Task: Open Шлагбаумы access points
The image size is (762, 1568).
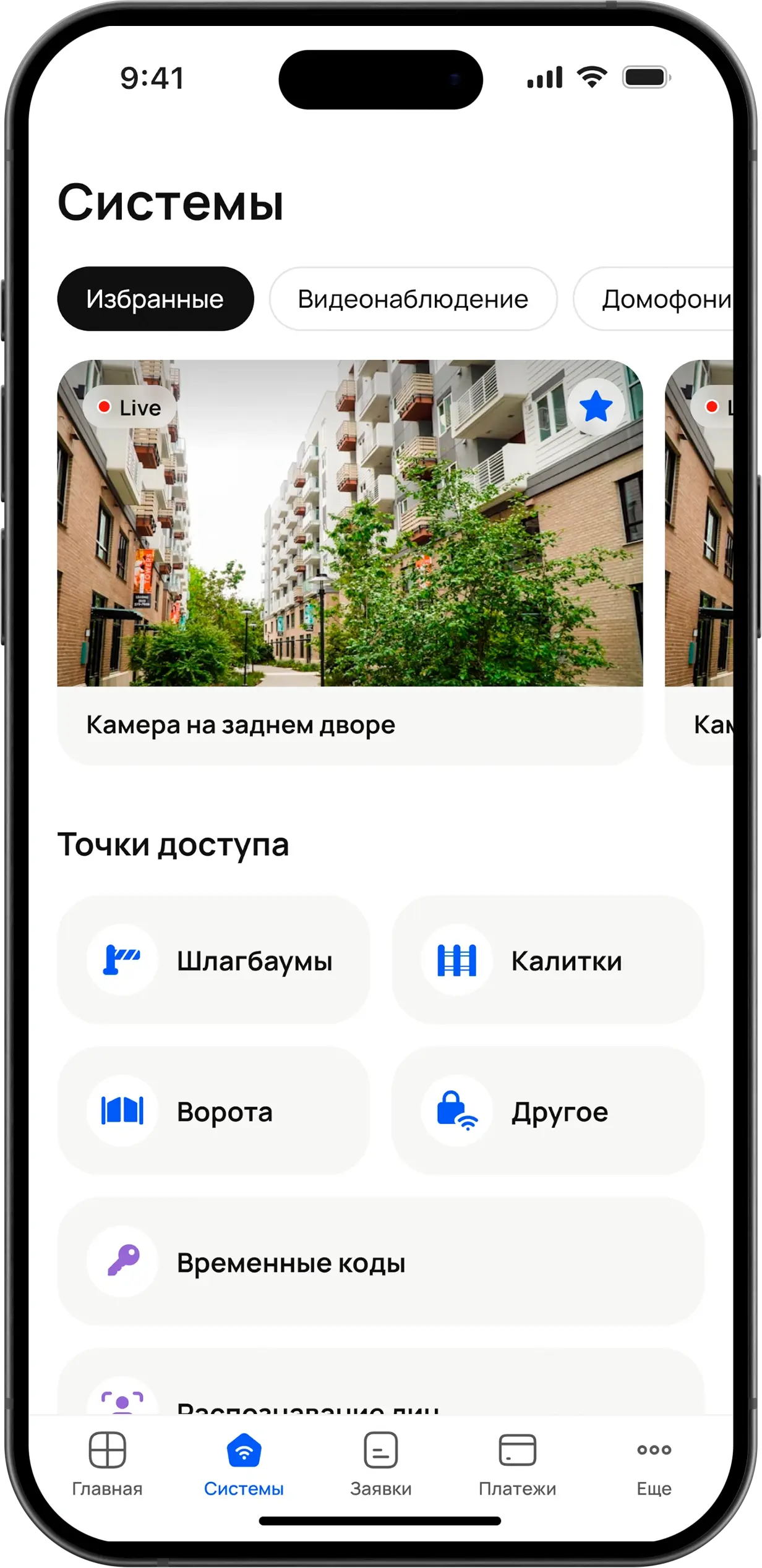Action: tap(213, 960)
